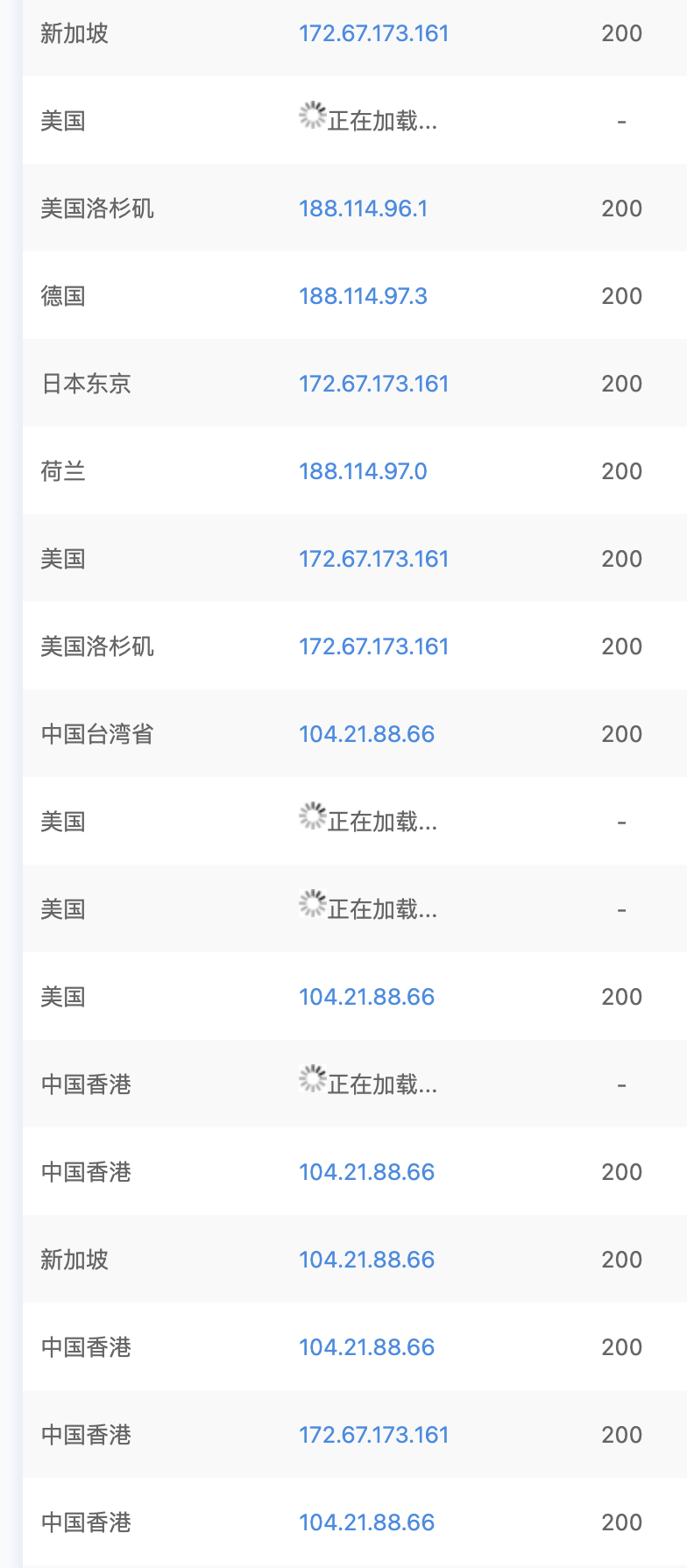The image size is (687, 1568).
Task: Open the 188.114.96.1 link for 美国洛杉矶
Action: coord(363,208)
